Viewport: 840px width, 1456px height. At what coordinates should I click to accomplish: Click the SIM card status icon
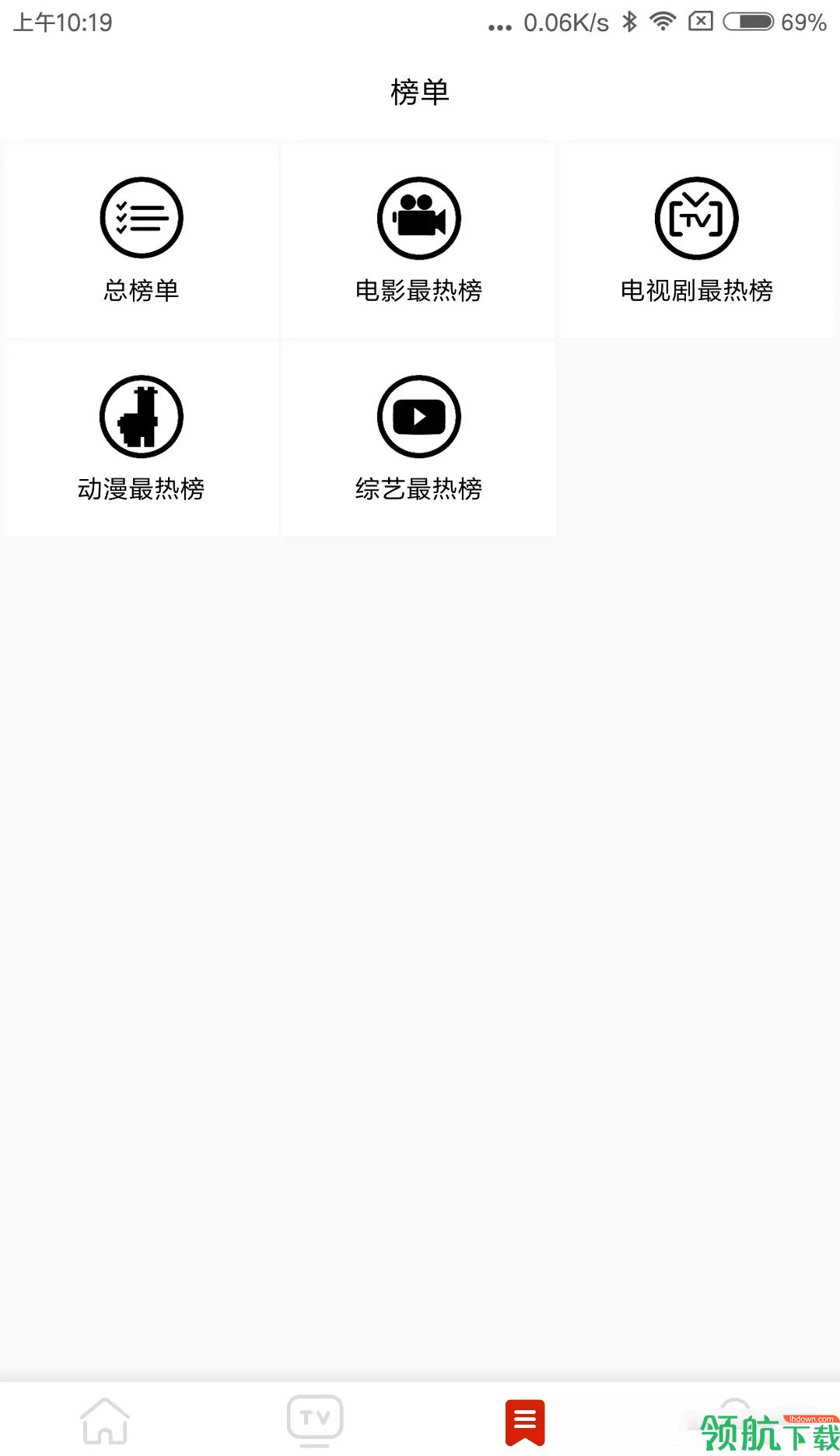[698, 23]
